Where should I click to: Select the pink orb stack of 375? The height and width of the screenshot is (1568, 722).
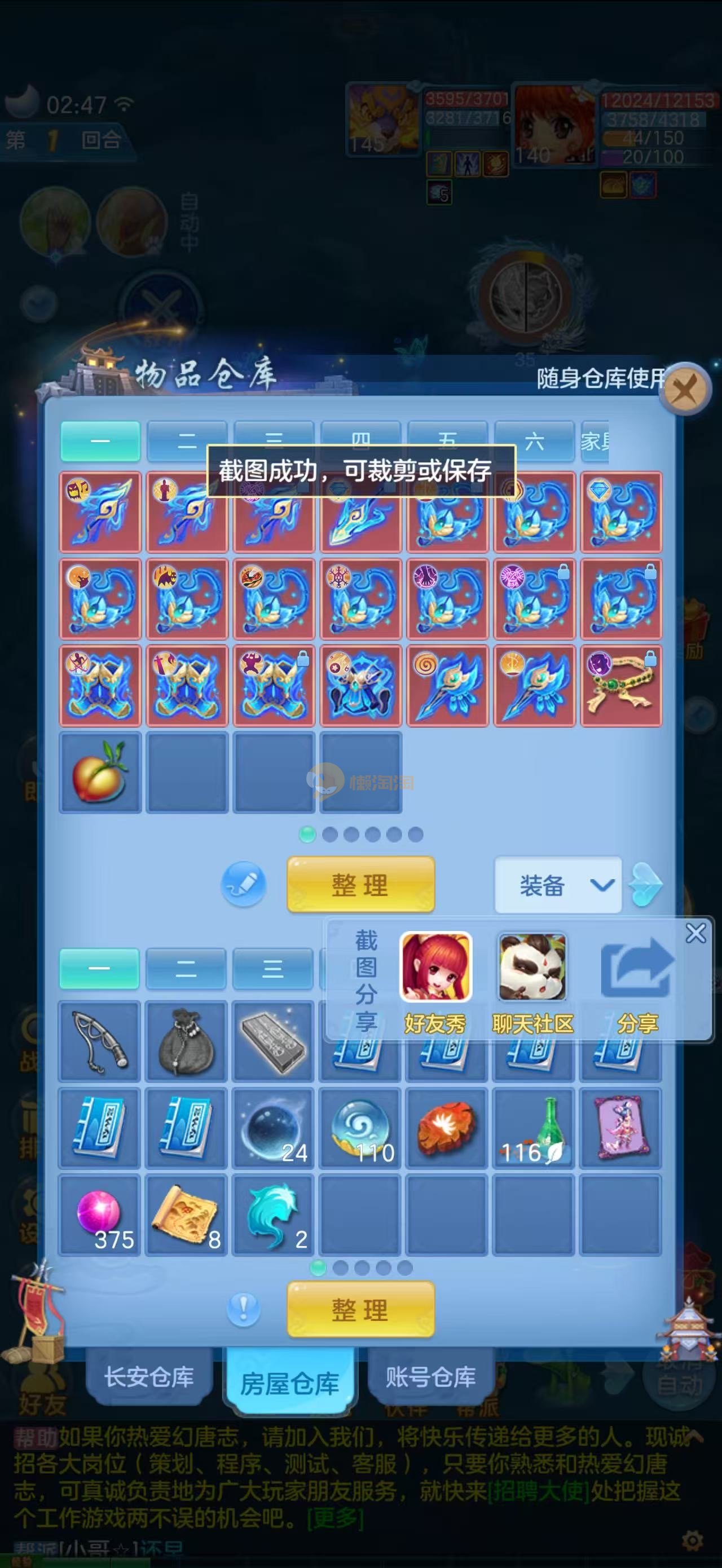(x=100, y=1215)
